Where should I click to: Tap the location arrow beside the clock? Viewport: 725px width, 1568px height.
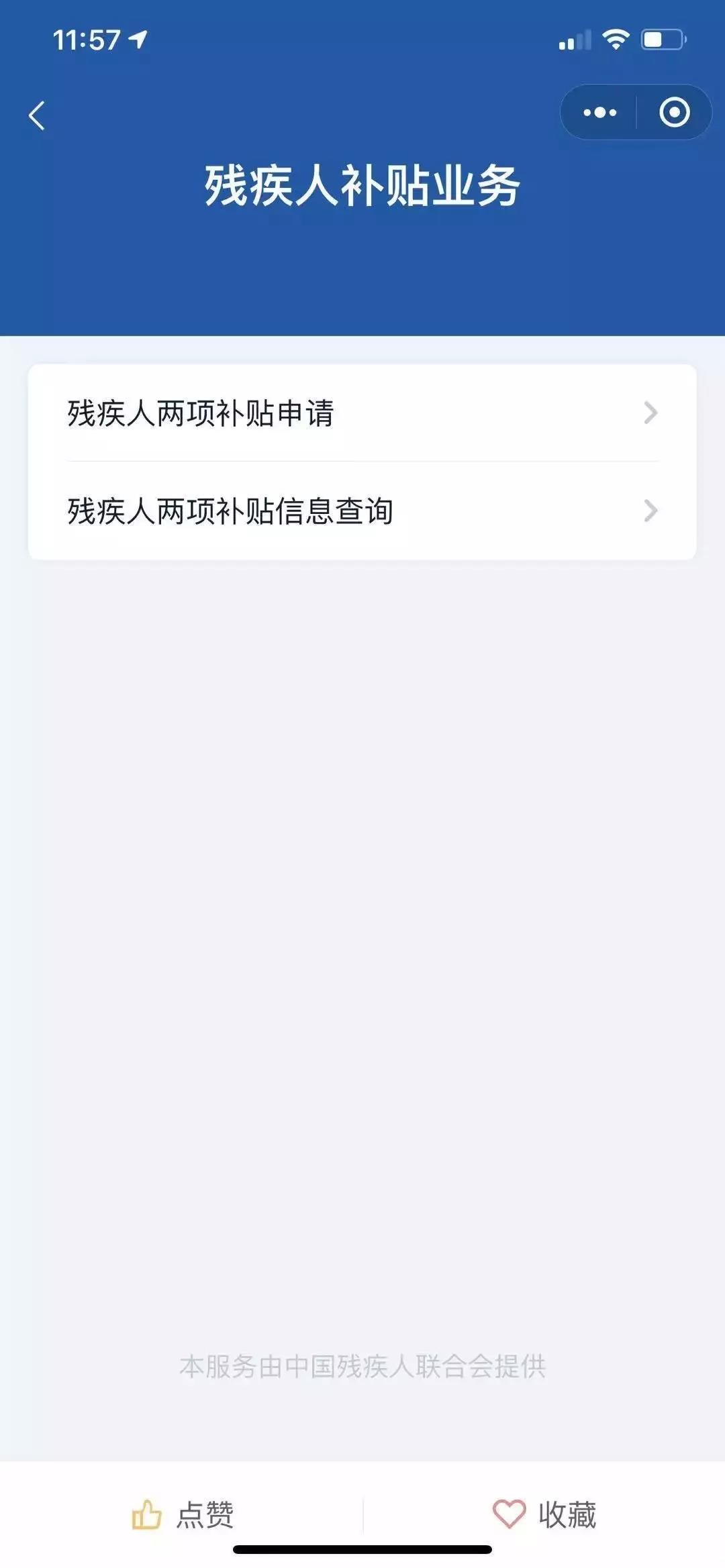pyautogui.click(x=138, y=38)
